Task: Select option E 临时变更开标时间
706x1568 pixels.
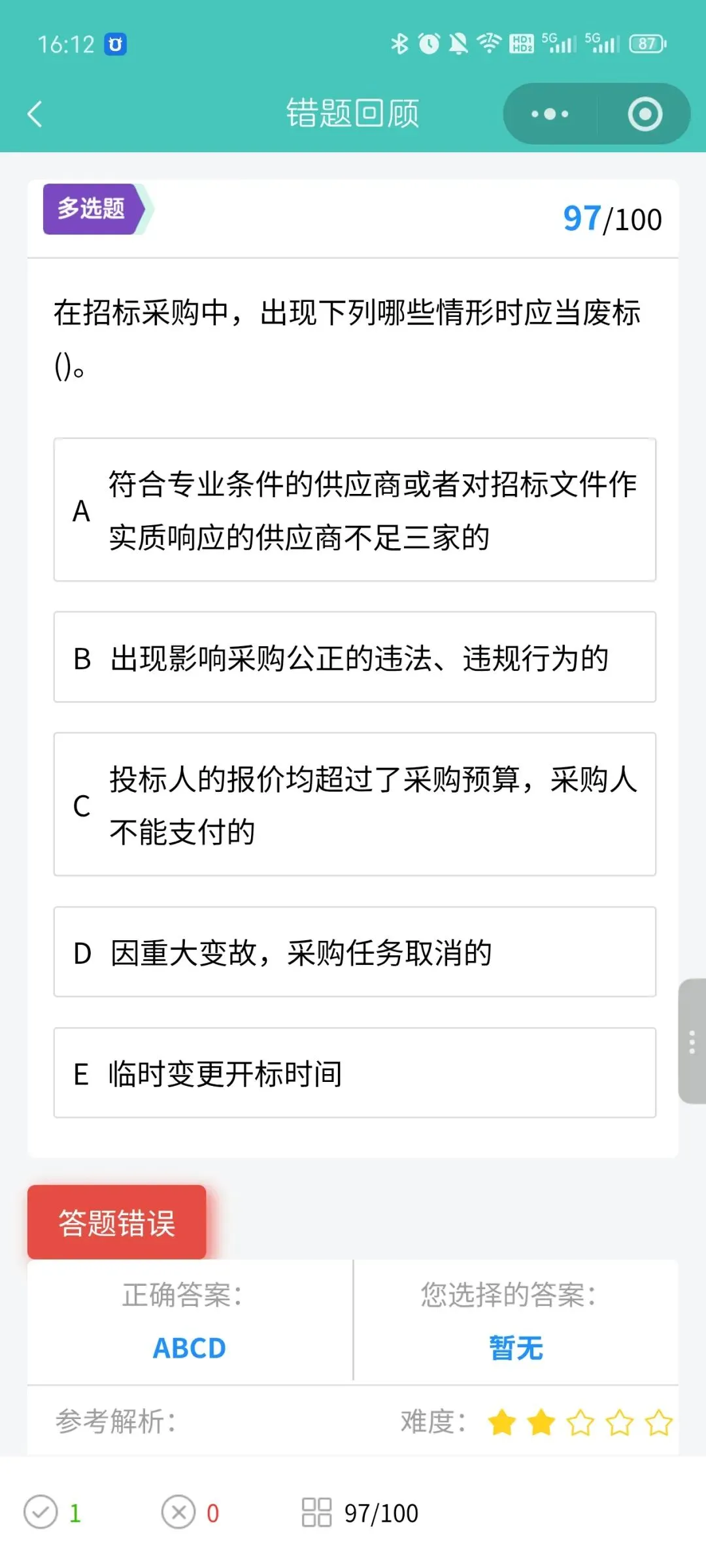Action: (x=355, y=1073)
